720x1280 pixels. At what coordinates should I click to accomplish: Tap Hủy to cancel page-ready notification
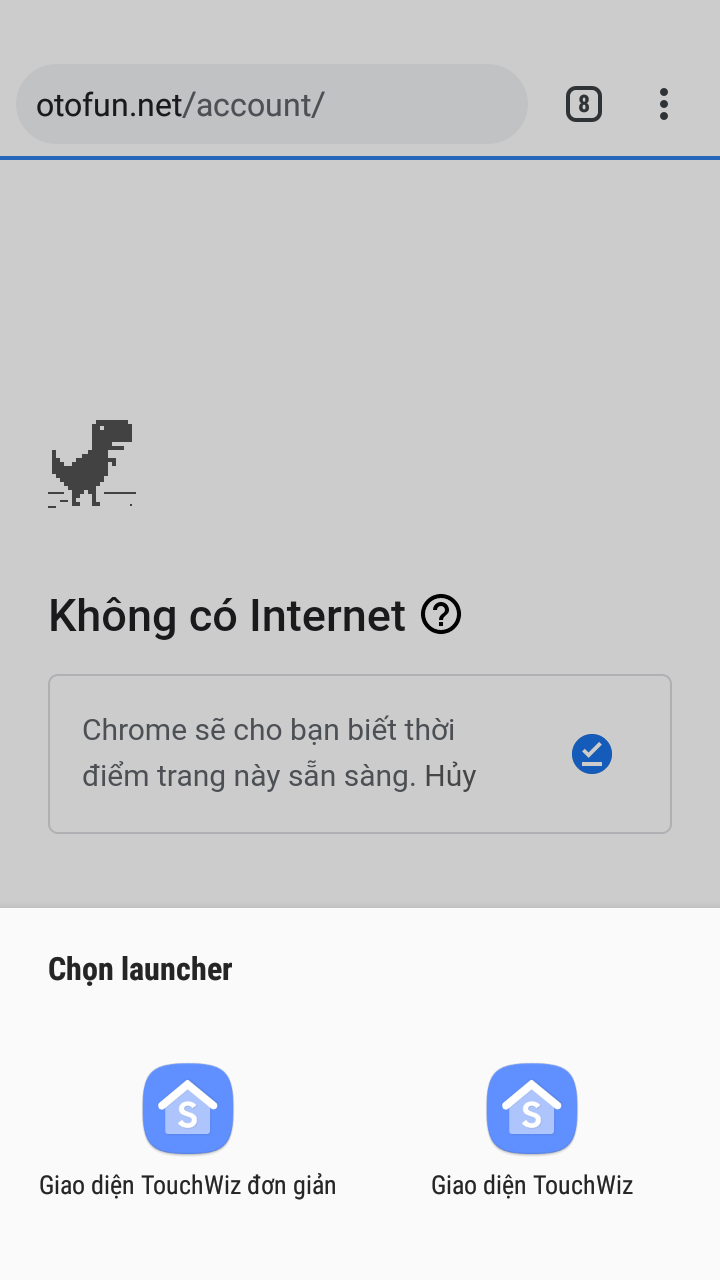[x=450, y=775]
